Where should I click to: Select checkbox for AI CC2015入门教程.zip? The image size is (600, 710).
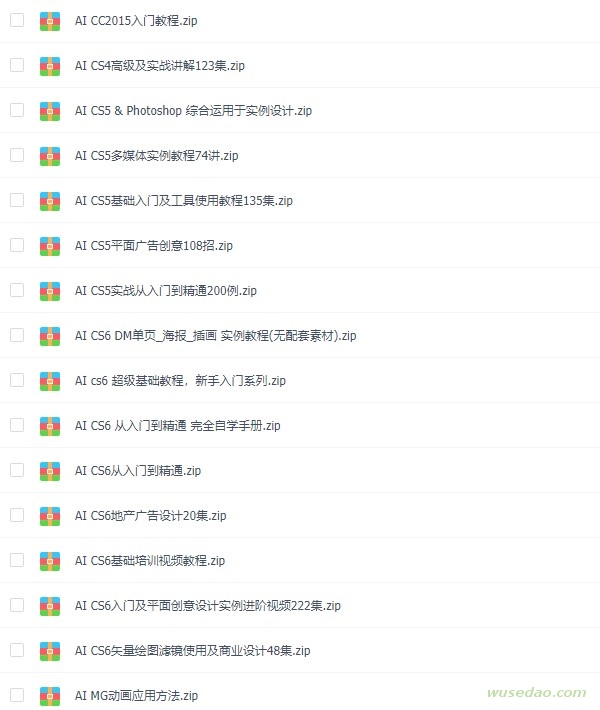pos(17,20)
